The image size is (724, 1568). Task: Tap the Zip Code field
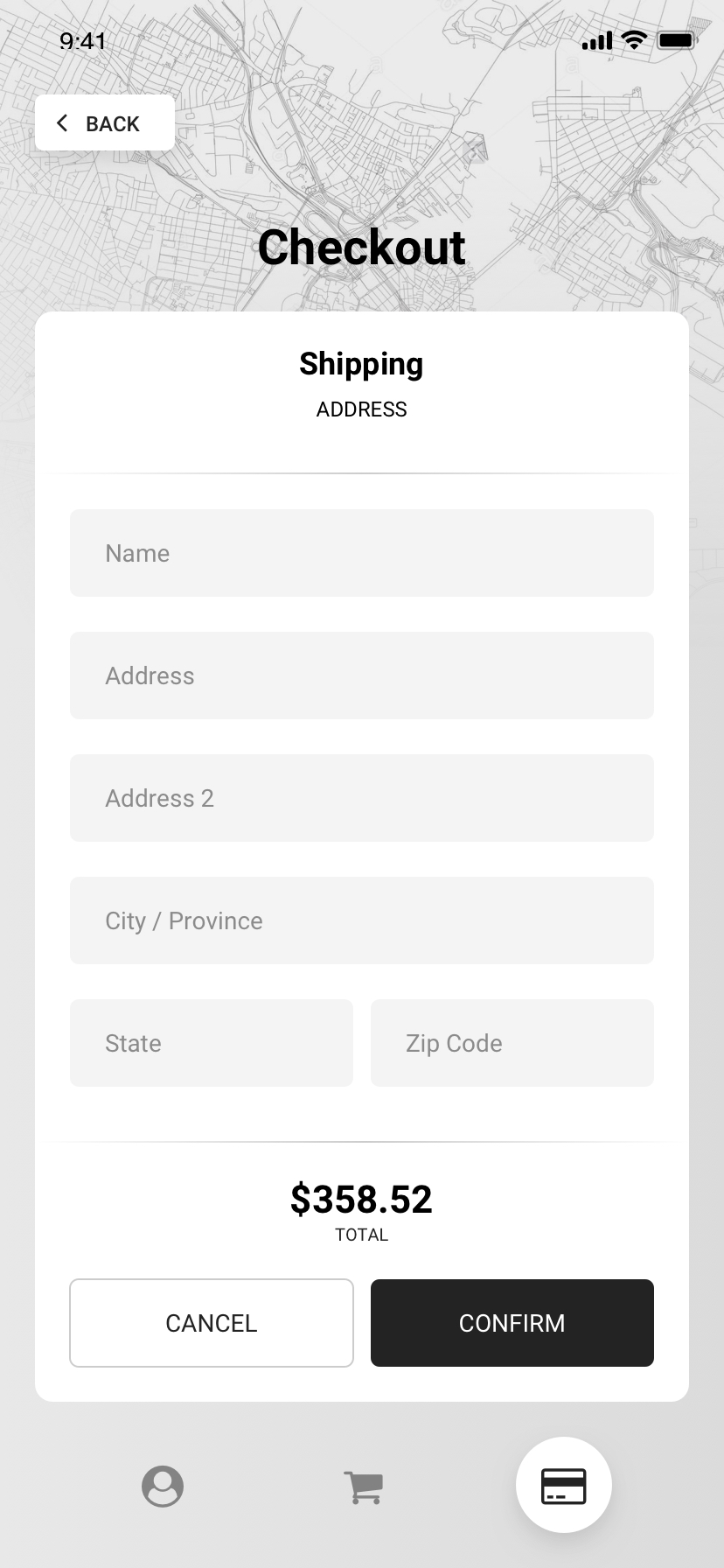(x=512, y=1043)
